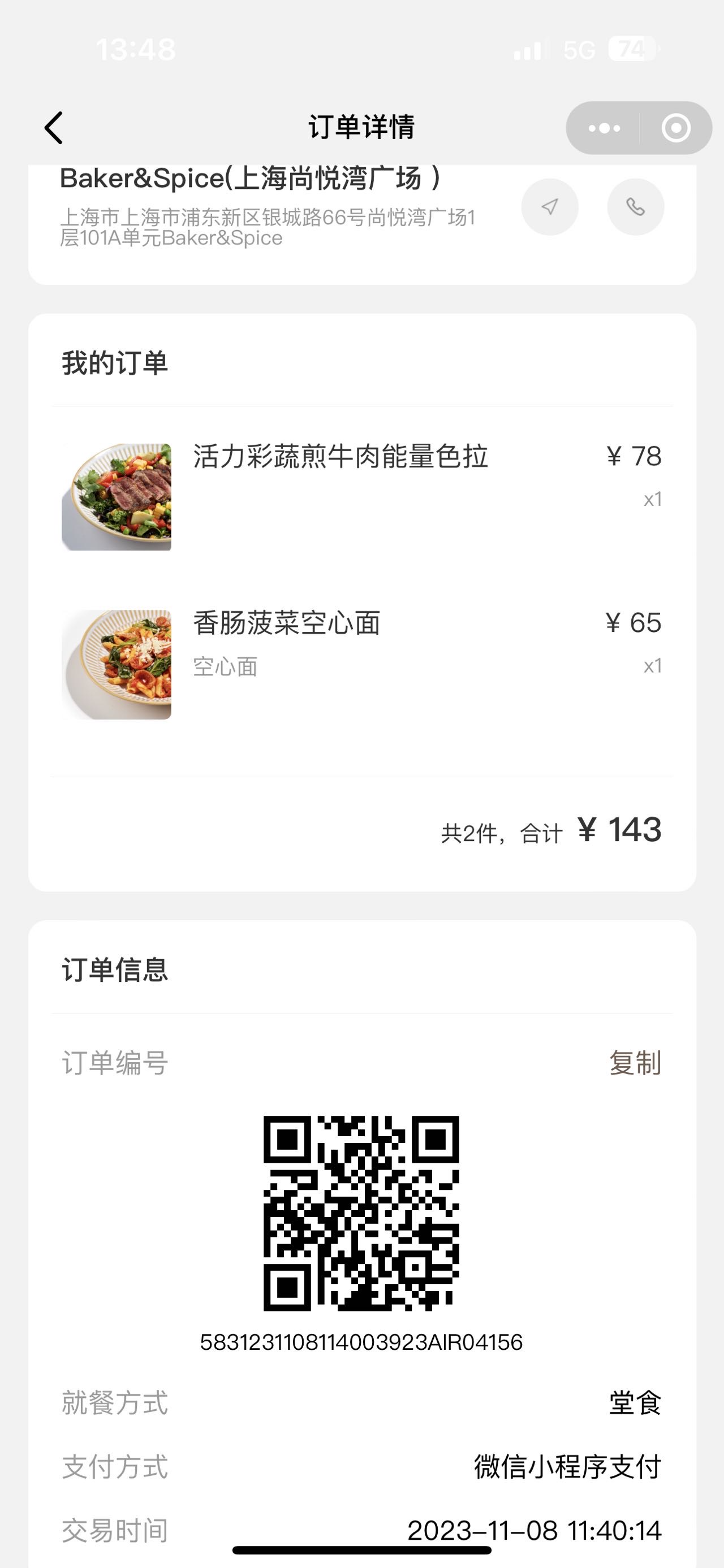Image resolution: width=724 pixels, height=1568 pixels.
Task: Go back from the order details page
Action: tap(54, 128)
